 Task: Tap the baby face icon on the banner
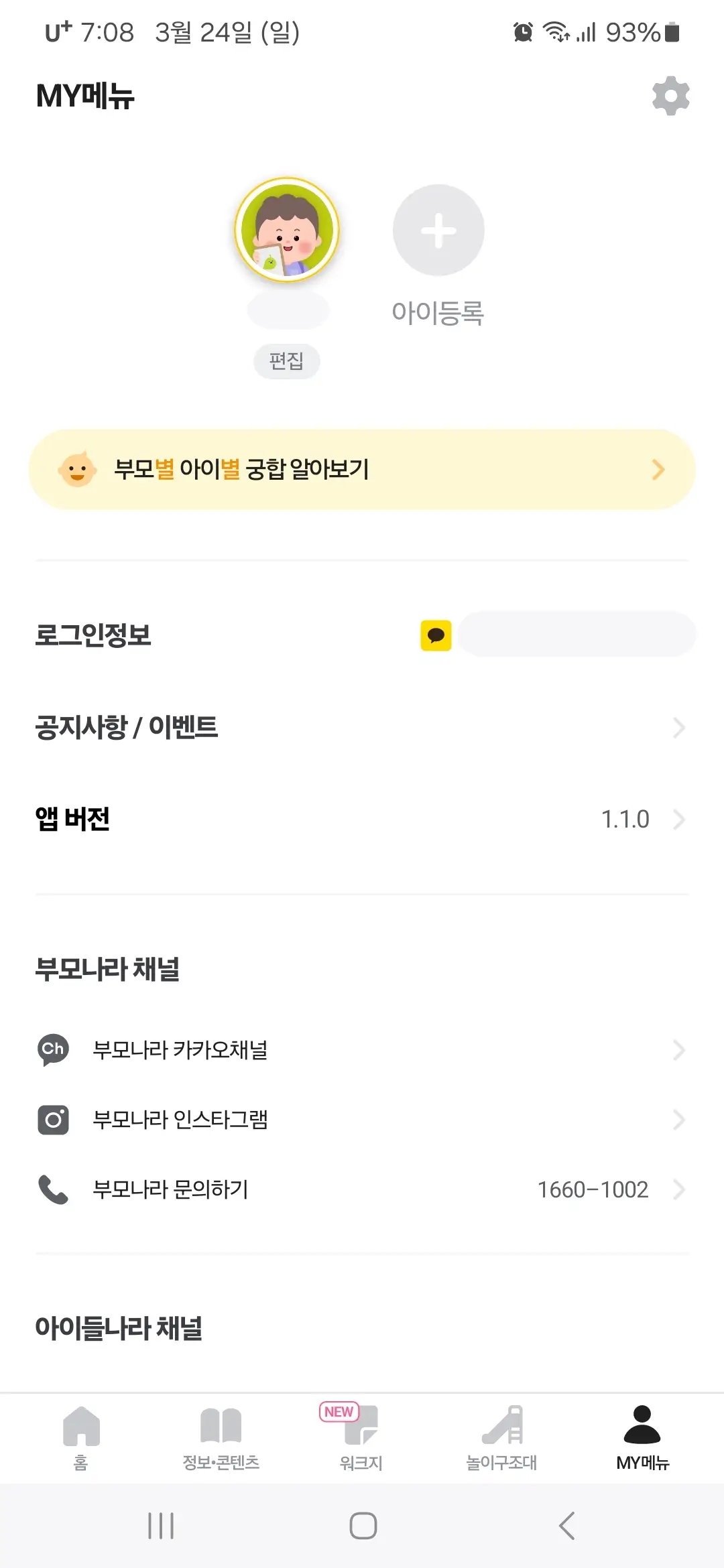(x=78, y=470)
